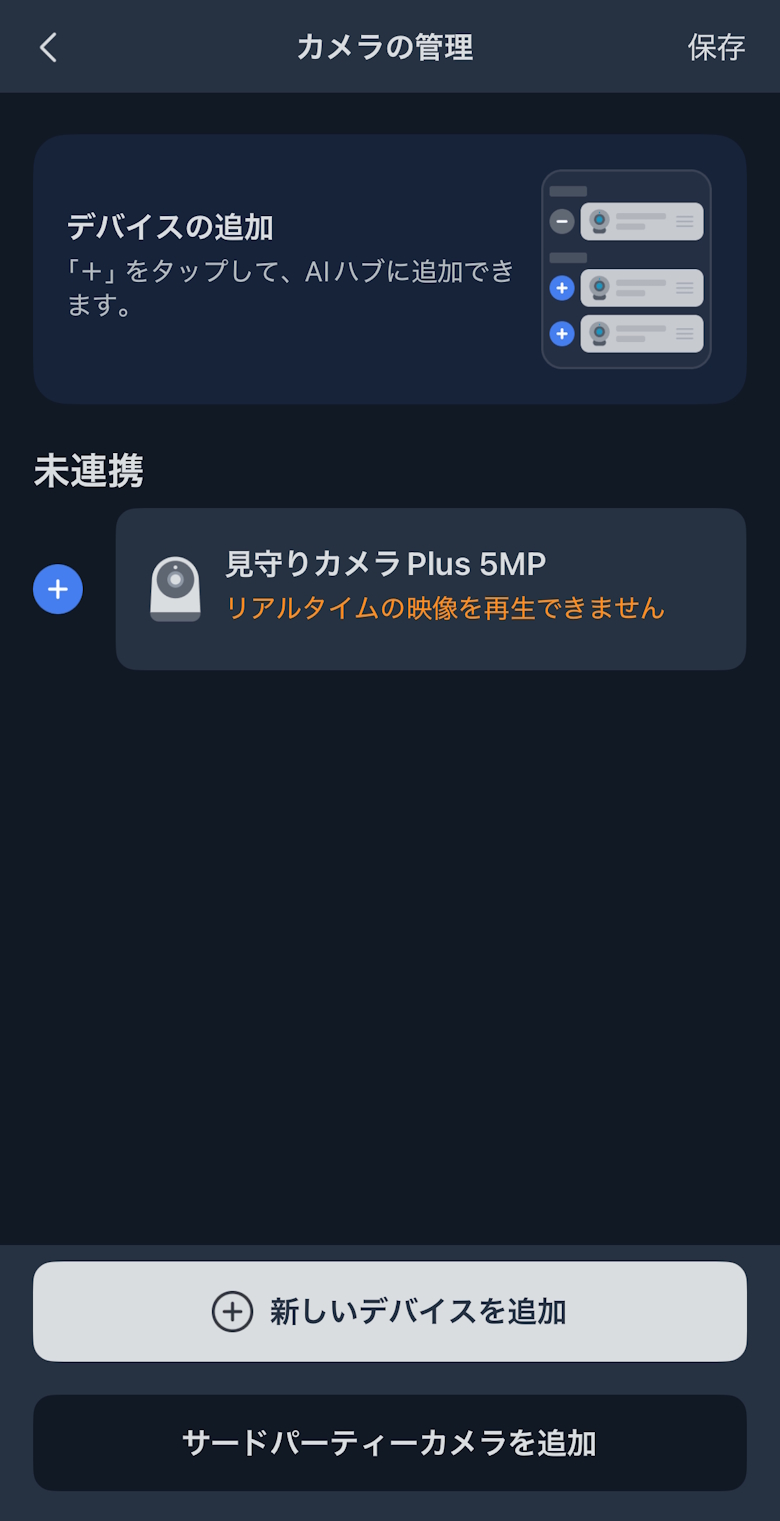Tap 新しいデバイスを追加 button

click(x=390, y=1311)
